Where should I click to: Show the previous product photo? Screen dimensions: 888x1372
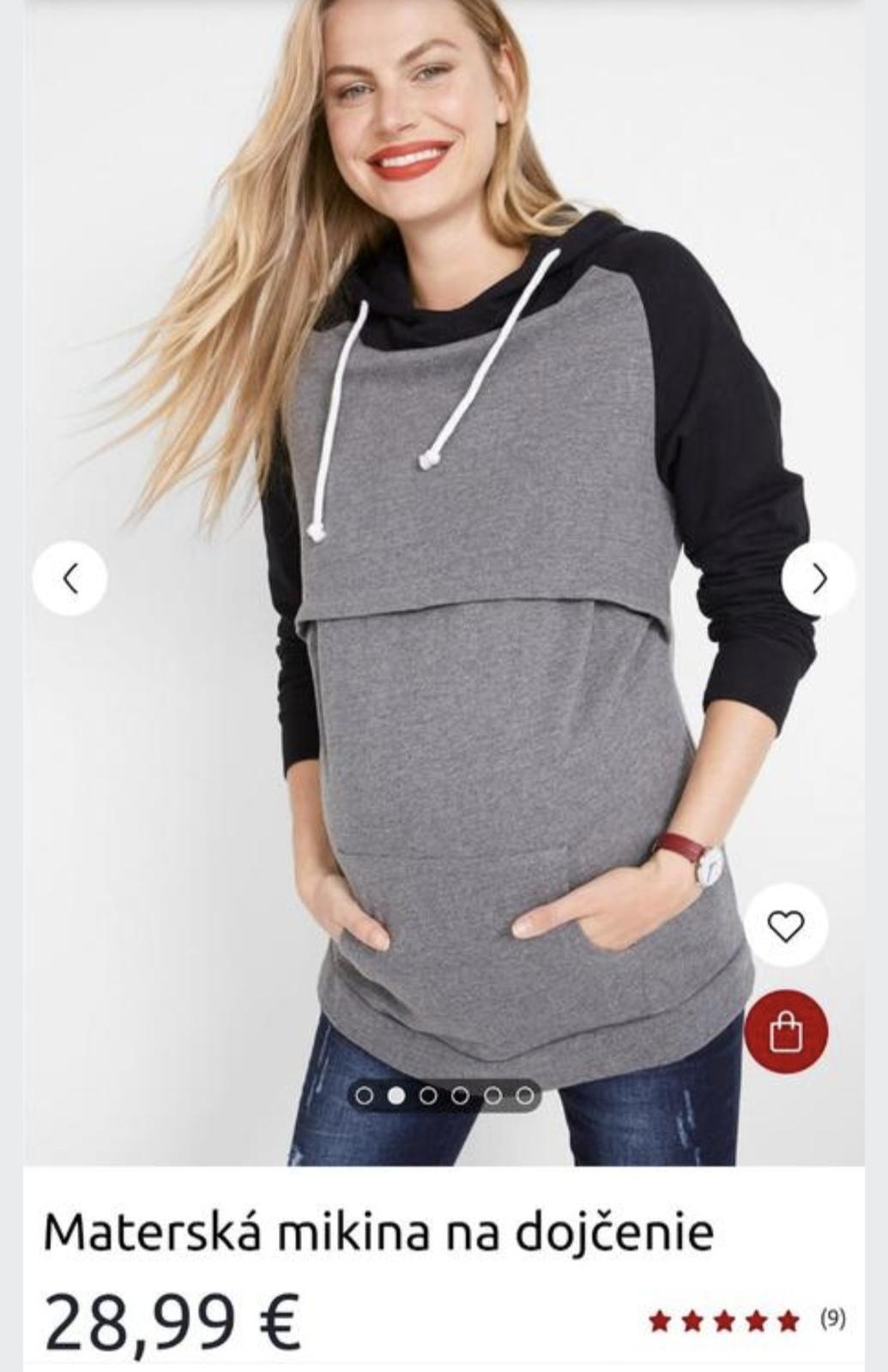point(70,580)
